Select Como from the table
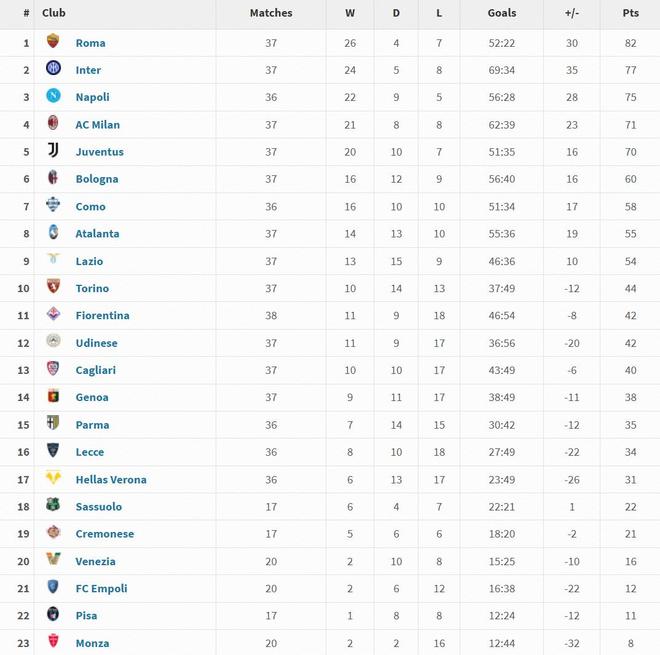 point(90,207)
